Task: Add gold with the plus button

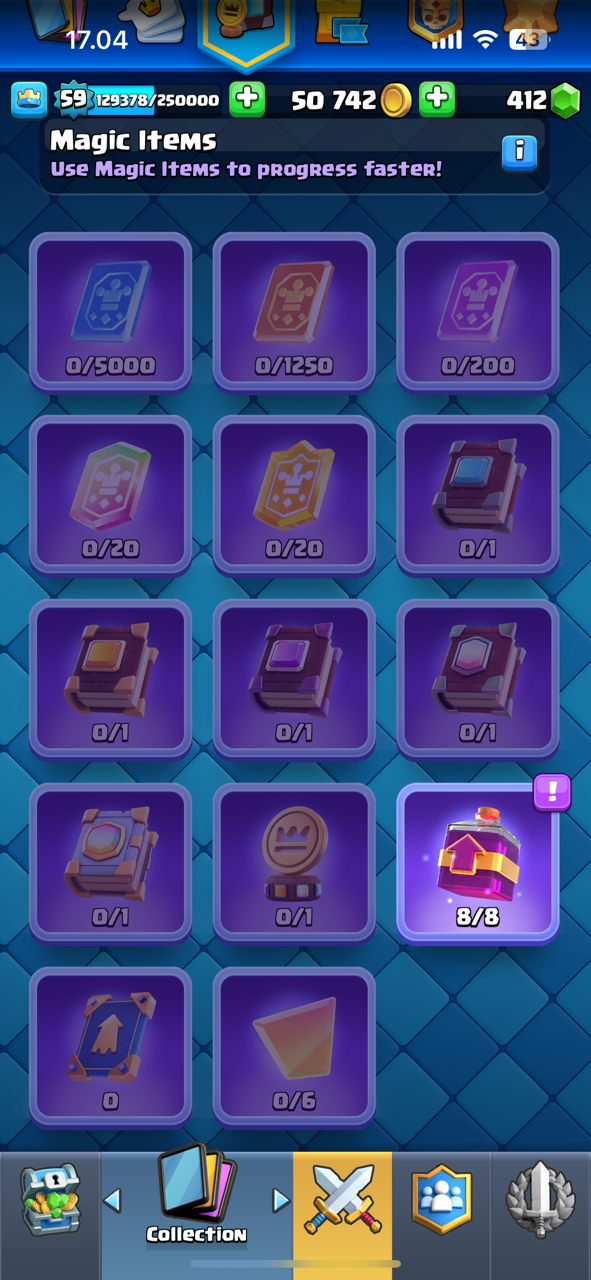Action: (437, 99)
